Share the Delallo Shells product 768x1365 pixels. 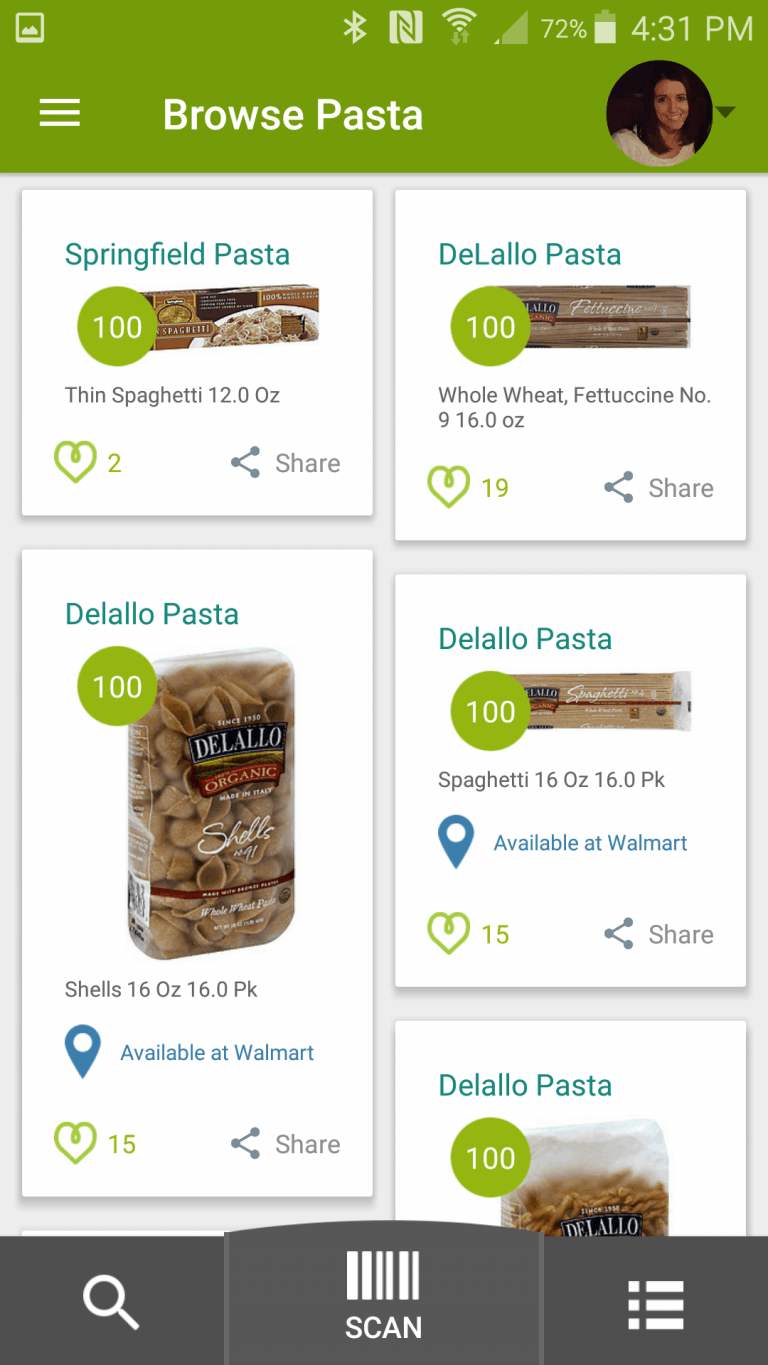click(x=286, y=1144)
